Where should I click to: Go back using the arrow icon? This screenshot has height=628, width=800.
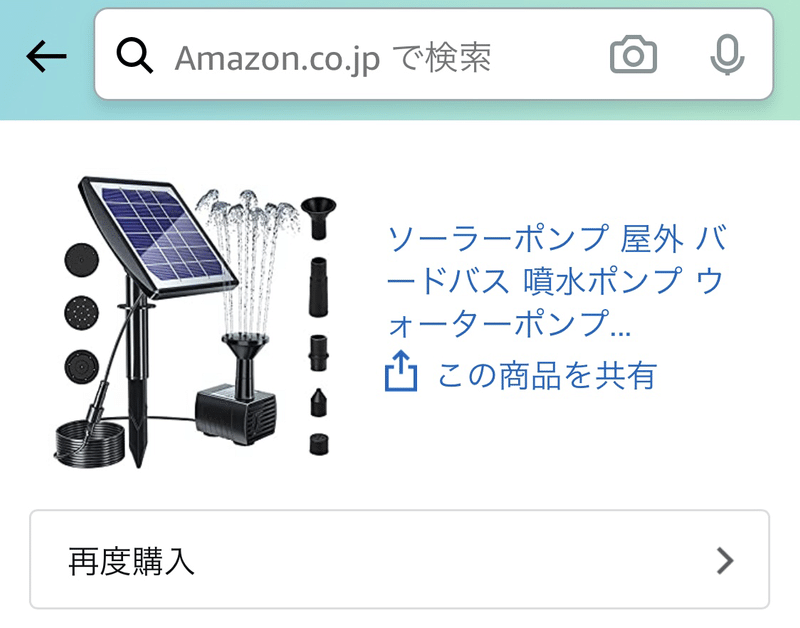pos(46,57)
